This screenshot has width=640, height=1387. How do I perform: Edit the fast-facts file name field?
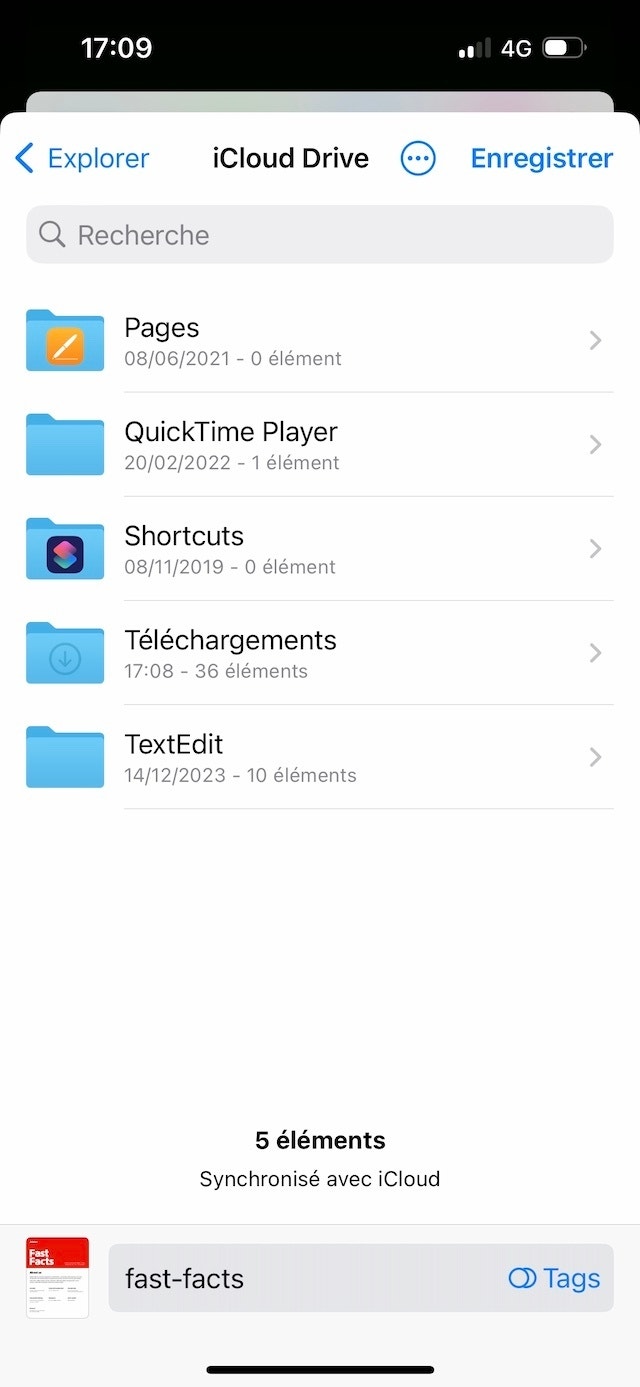(300, 1278)
